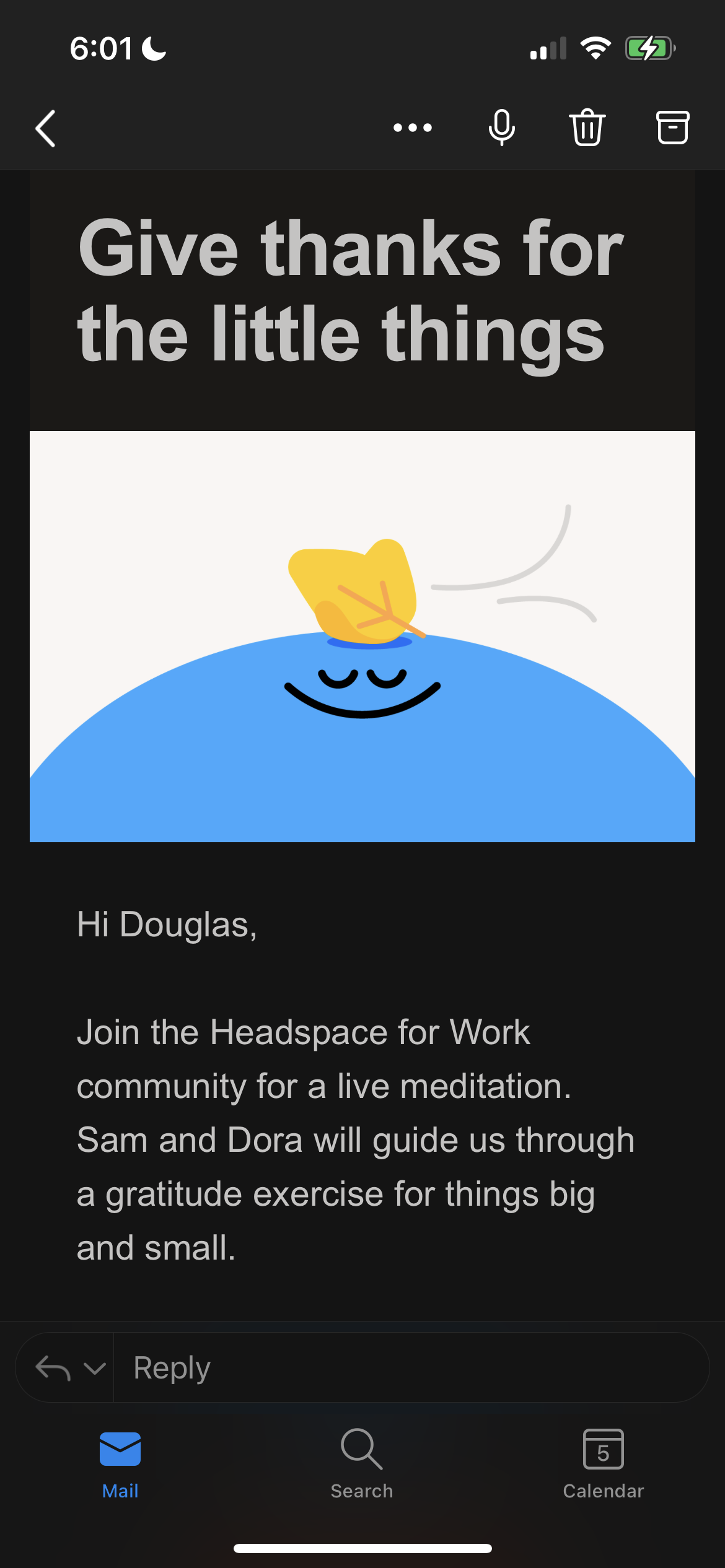The image size is (725, 1568).
Task: Tap the Reply text field
Action: [x=409, y=1368]
